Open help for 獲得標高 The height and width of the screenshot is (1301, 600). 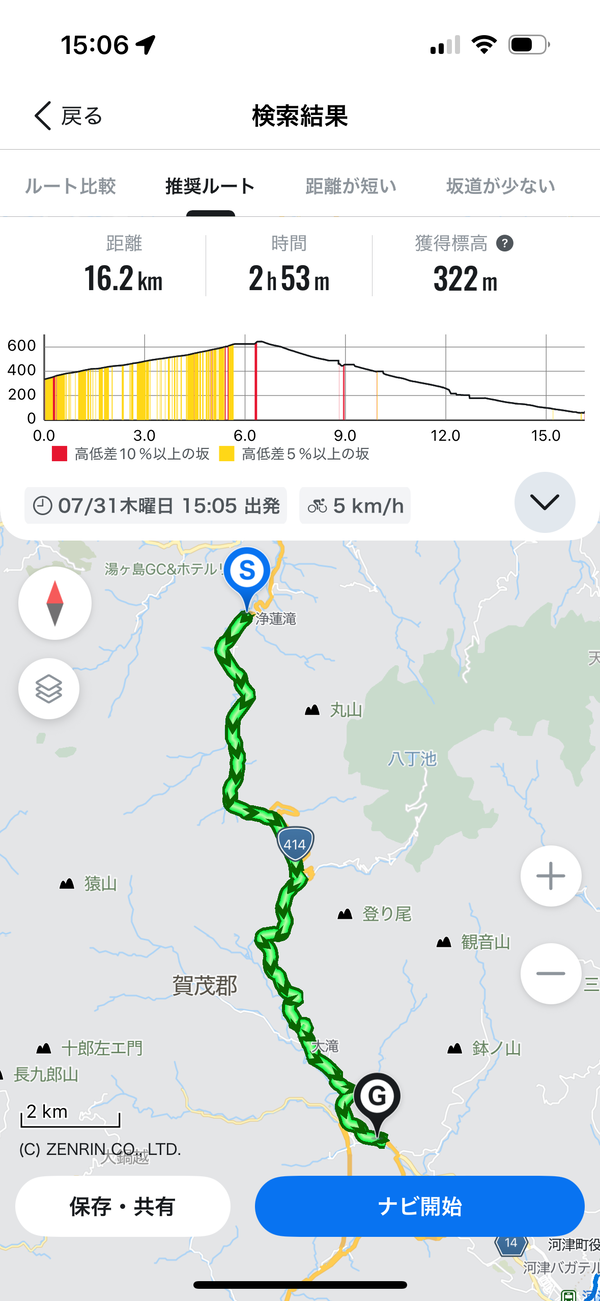tap(505, 243)
